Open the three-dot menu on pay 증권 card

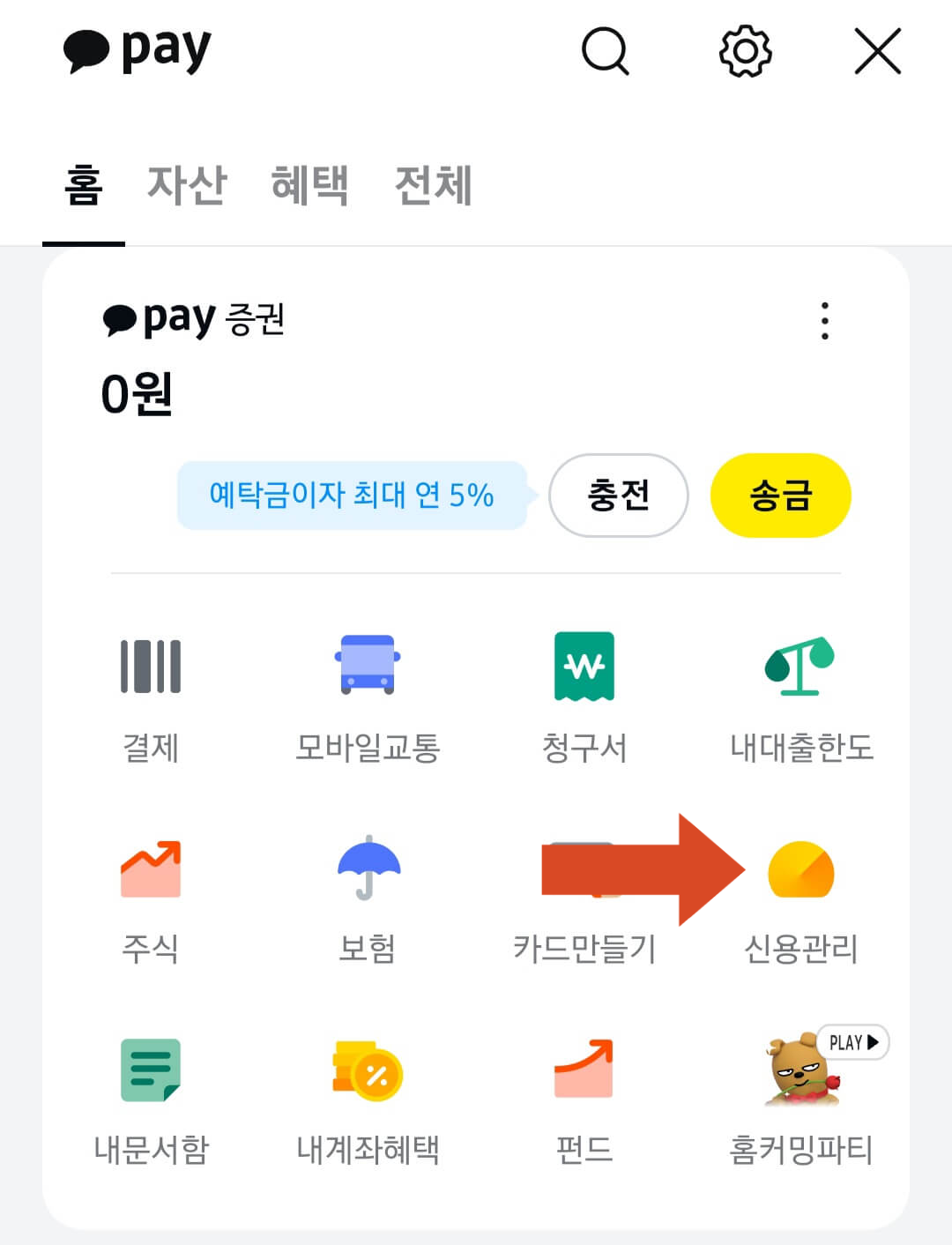(825, 324)
